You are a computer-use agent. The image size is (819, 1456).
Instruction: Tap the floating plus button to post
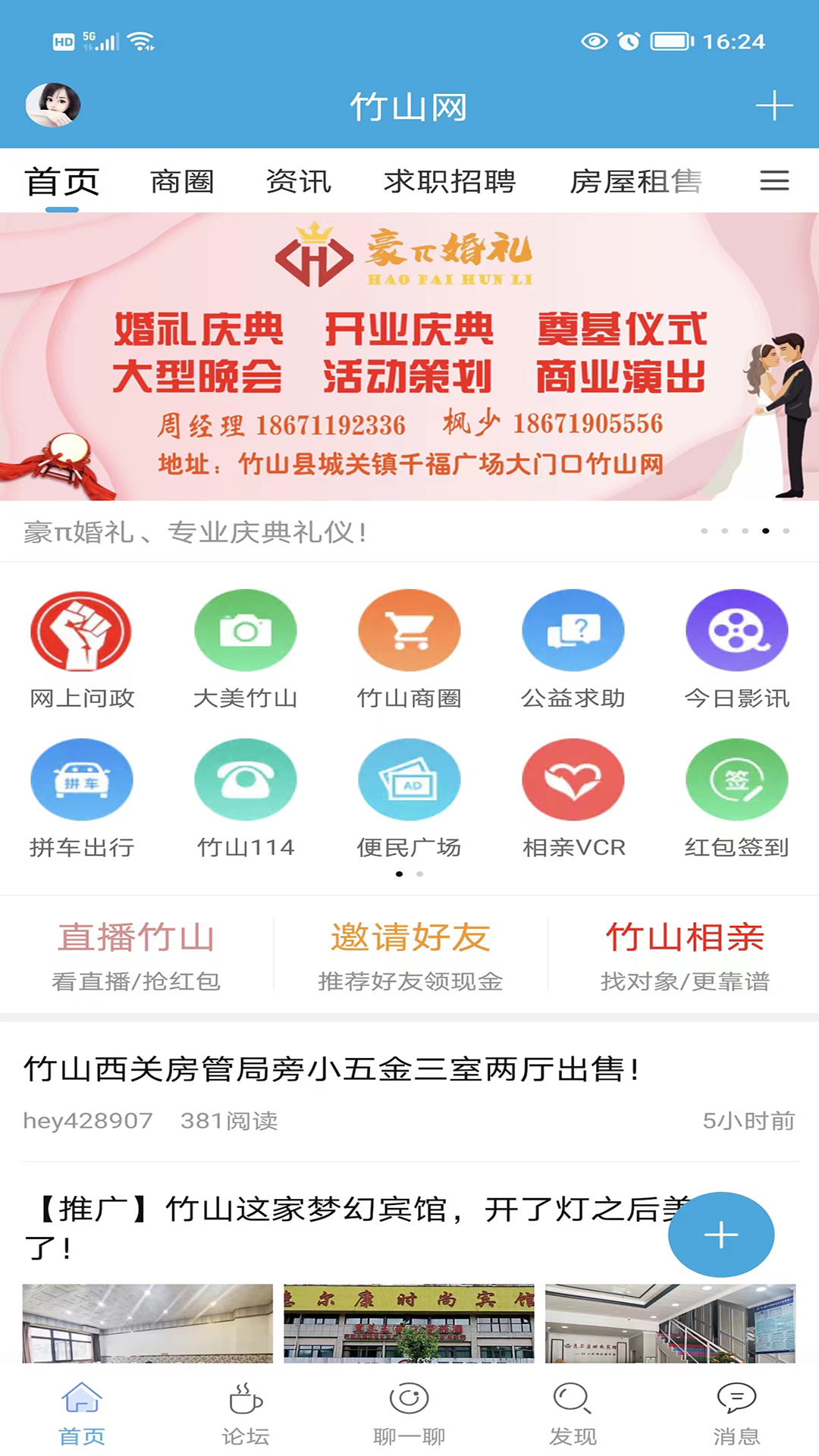(720, 1235)
